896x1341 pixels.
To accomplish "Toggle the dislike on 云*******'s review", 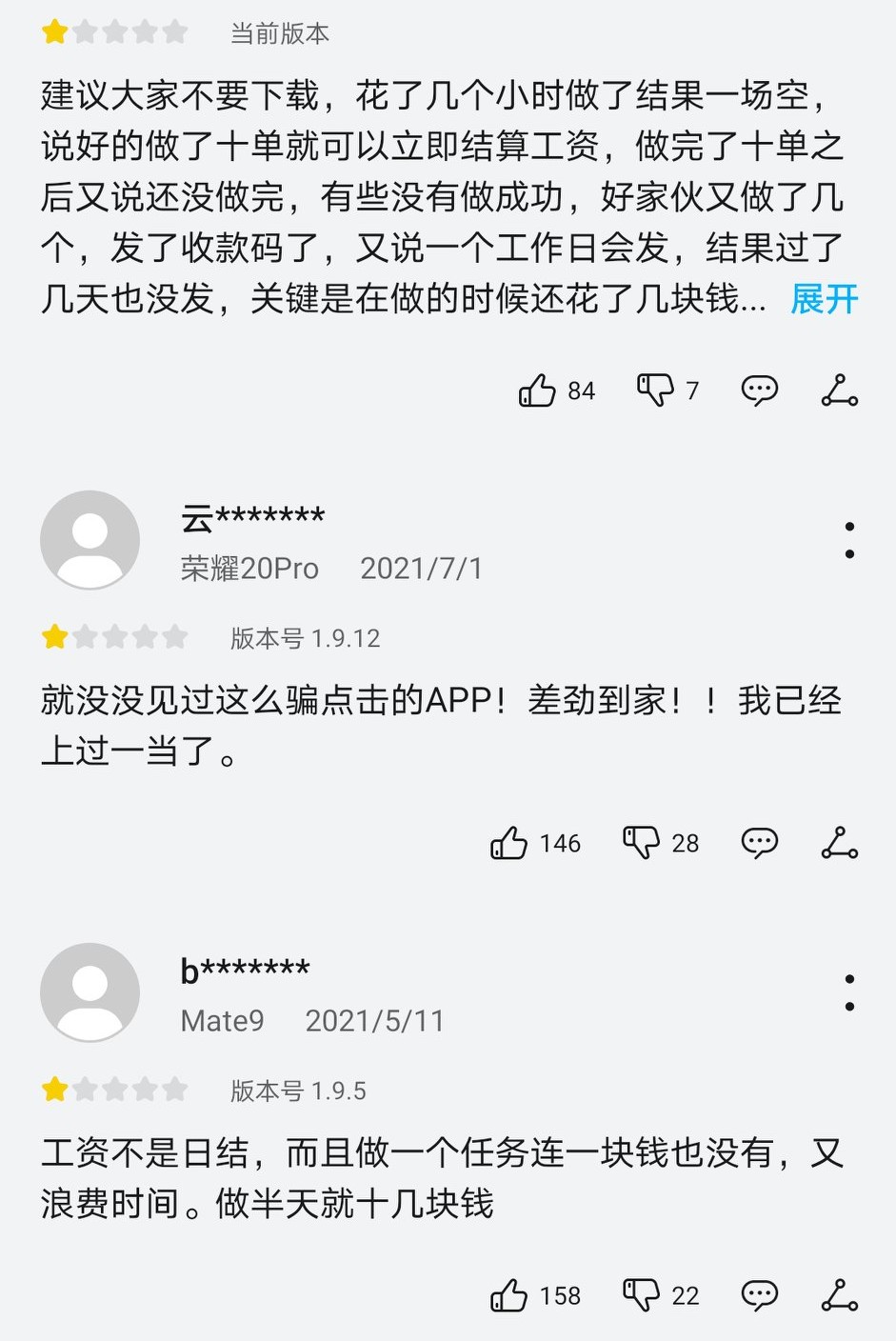I will pyautogui.click(x=643, y=842).
